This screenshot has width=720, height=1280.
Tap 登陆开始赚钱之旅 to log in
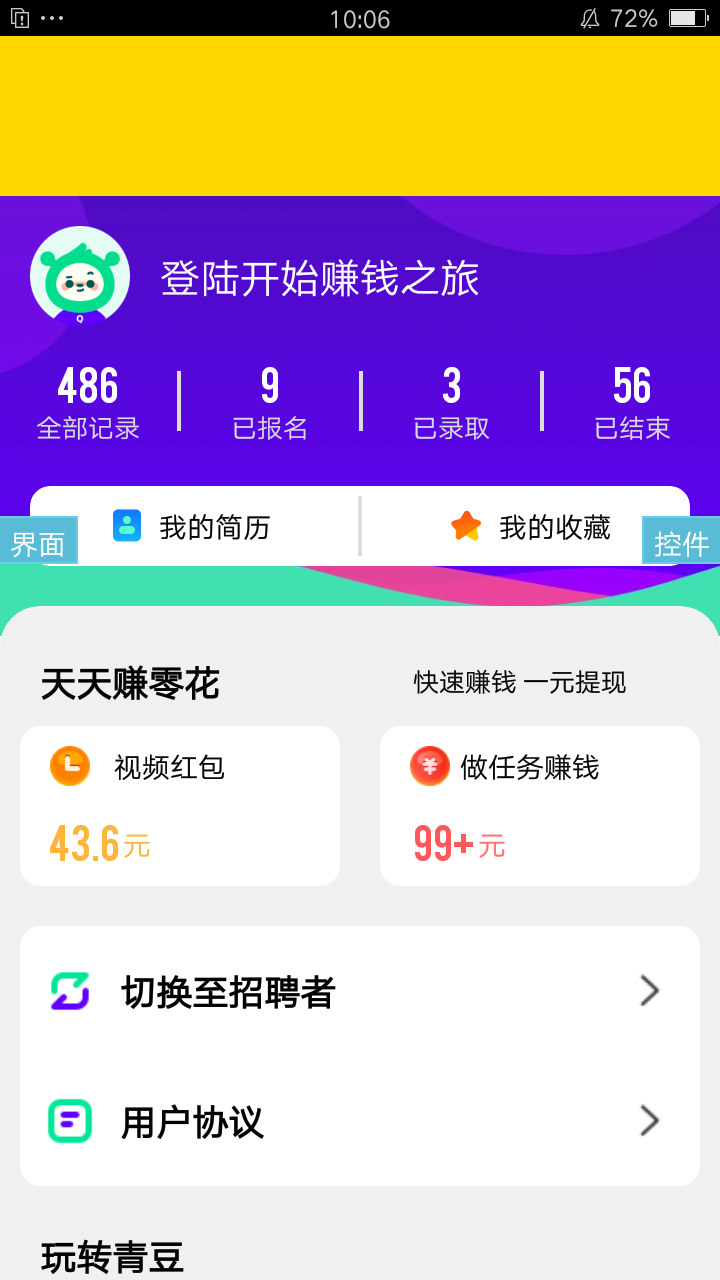click(320, 279)
